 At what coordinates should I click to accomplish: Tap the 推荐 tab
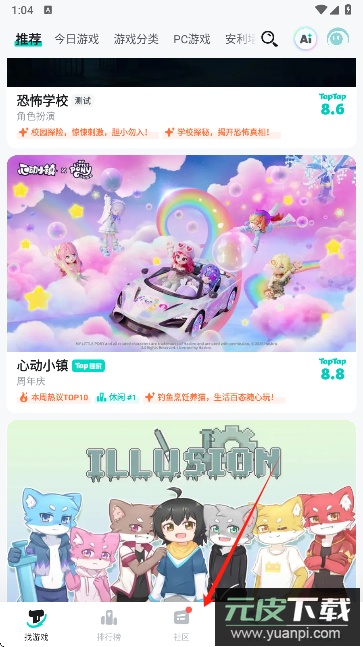click(28, 39)
